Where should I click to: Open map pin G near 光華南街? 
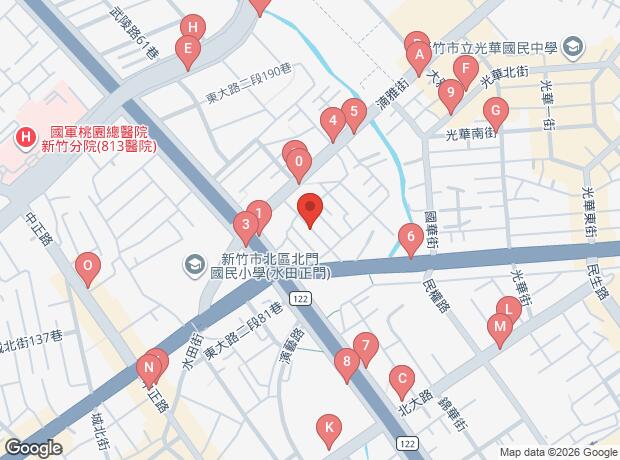click(x=496, y=110)
